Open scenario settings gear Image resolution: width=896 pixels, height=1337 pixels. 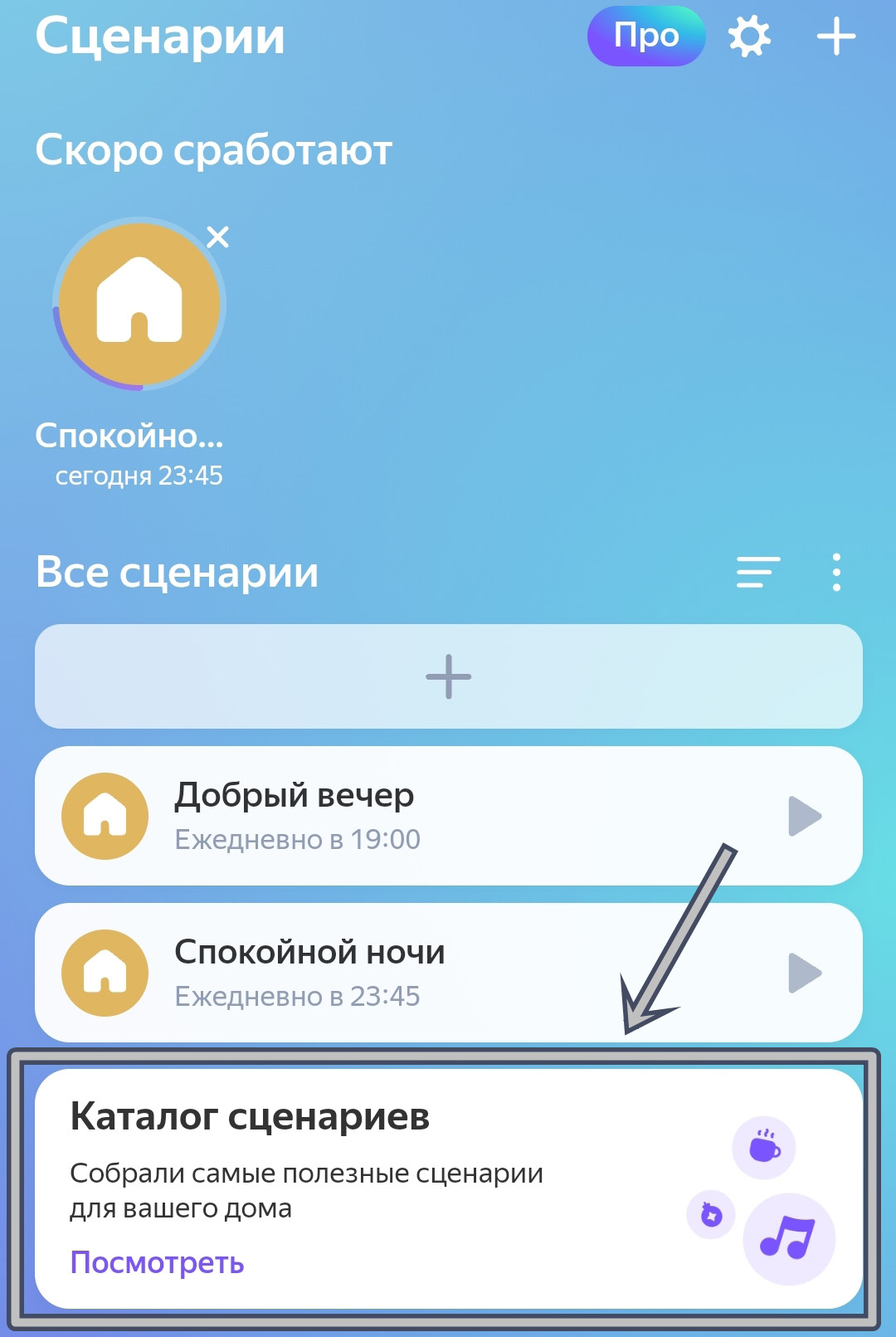(749, 37)
